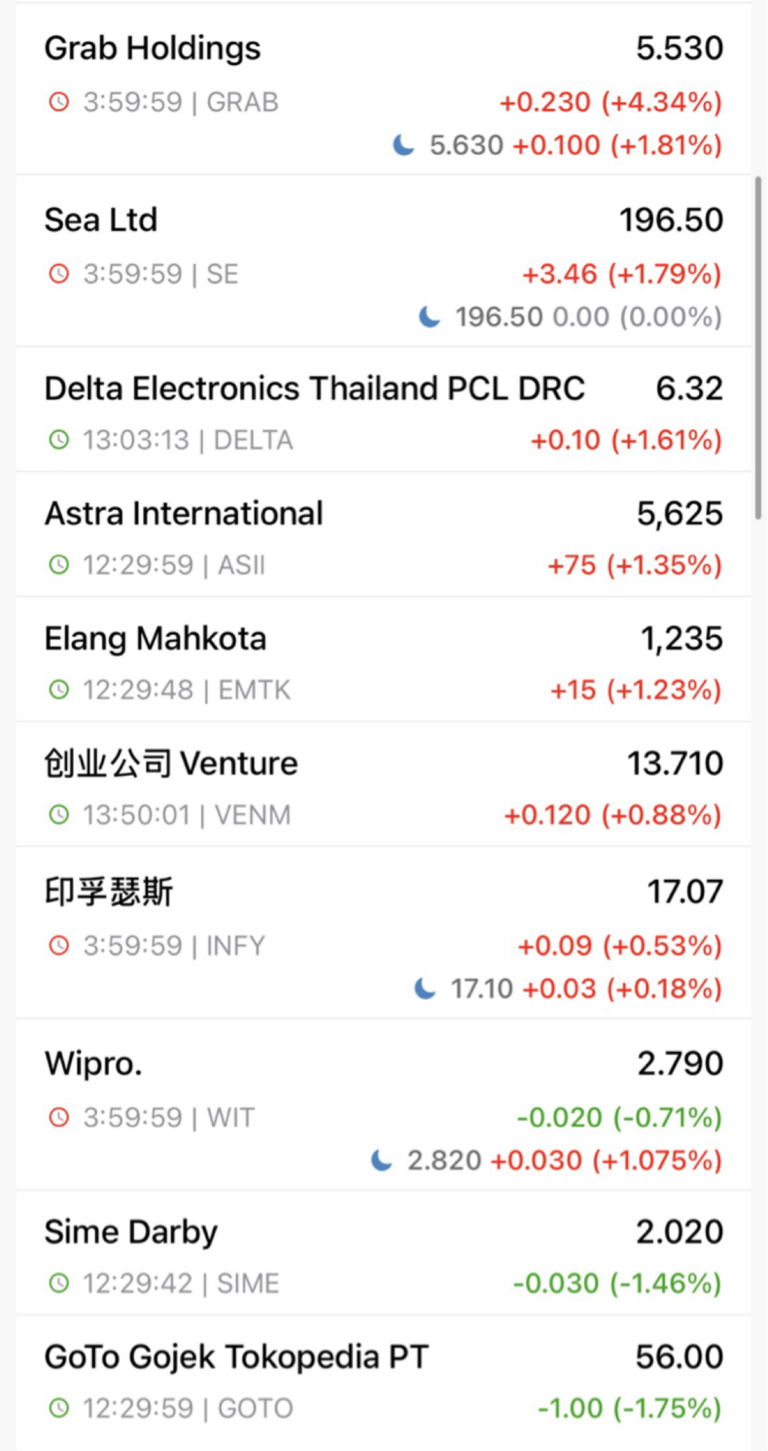Open Sea Ltd quote details
768x1451 pixels.
[384, 261]
